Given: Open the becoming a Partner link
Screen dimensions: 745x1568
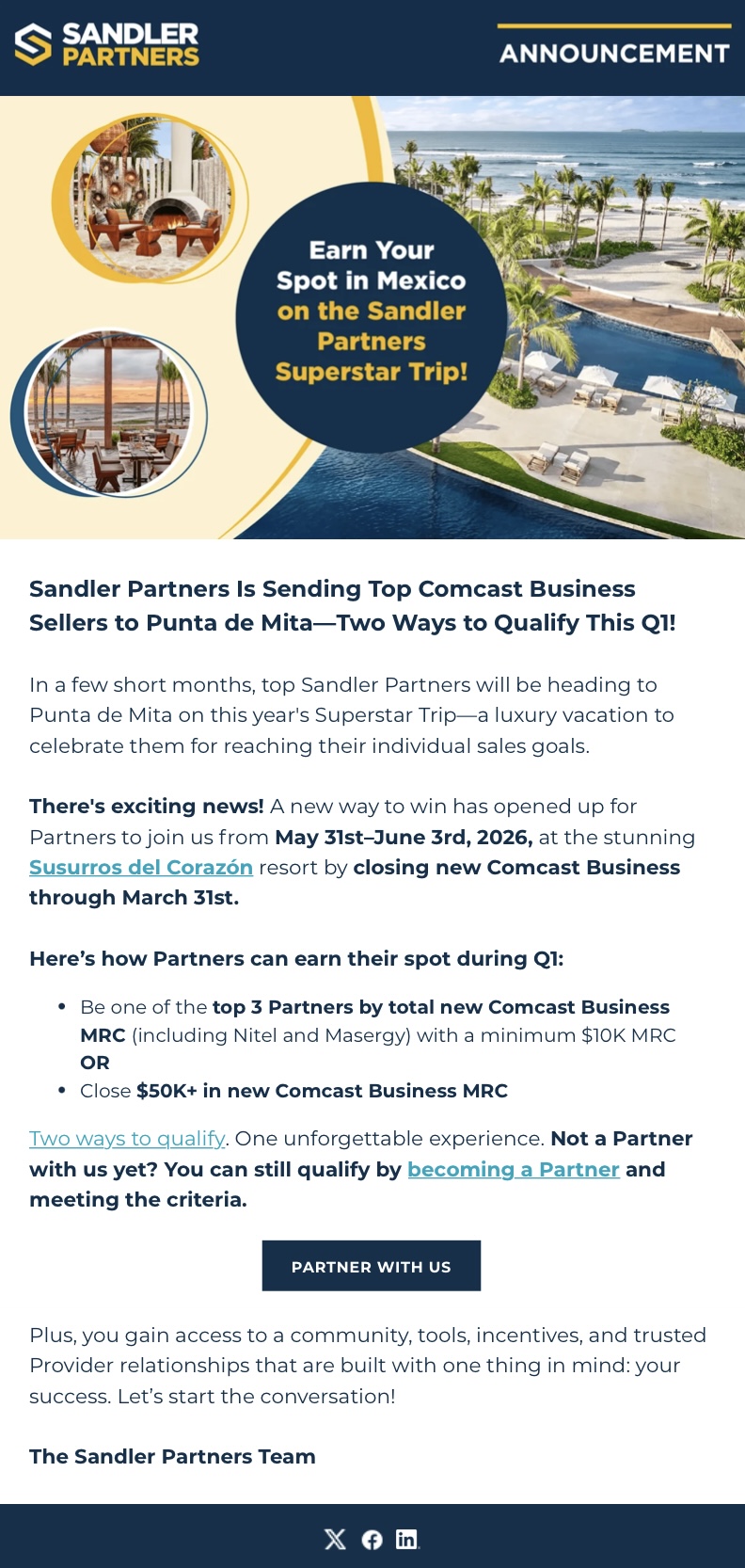Looking at the screenshot, I should pyautogui.click(x=513, y=1169).
